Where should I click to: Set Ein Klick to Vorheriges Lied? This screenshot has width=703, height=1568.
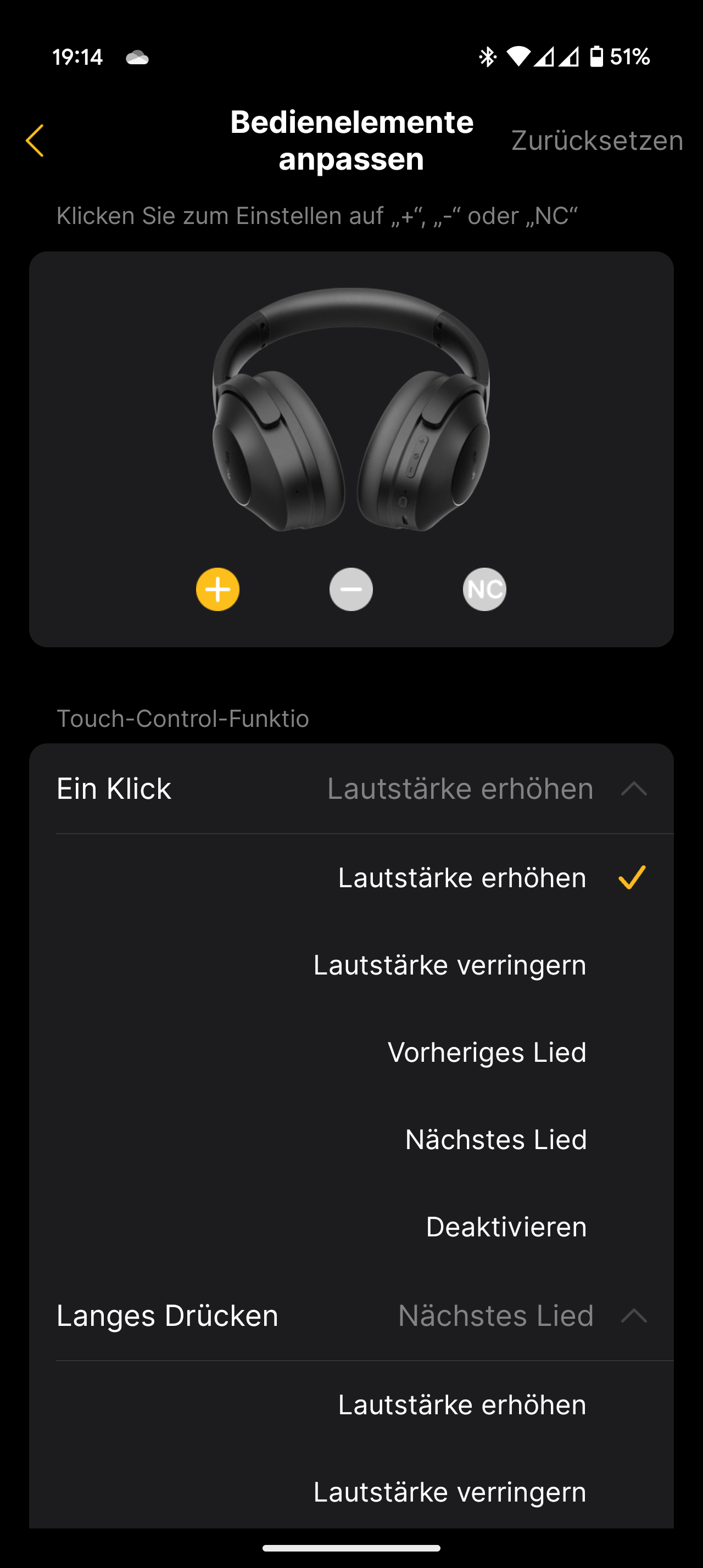(487, 1052)
